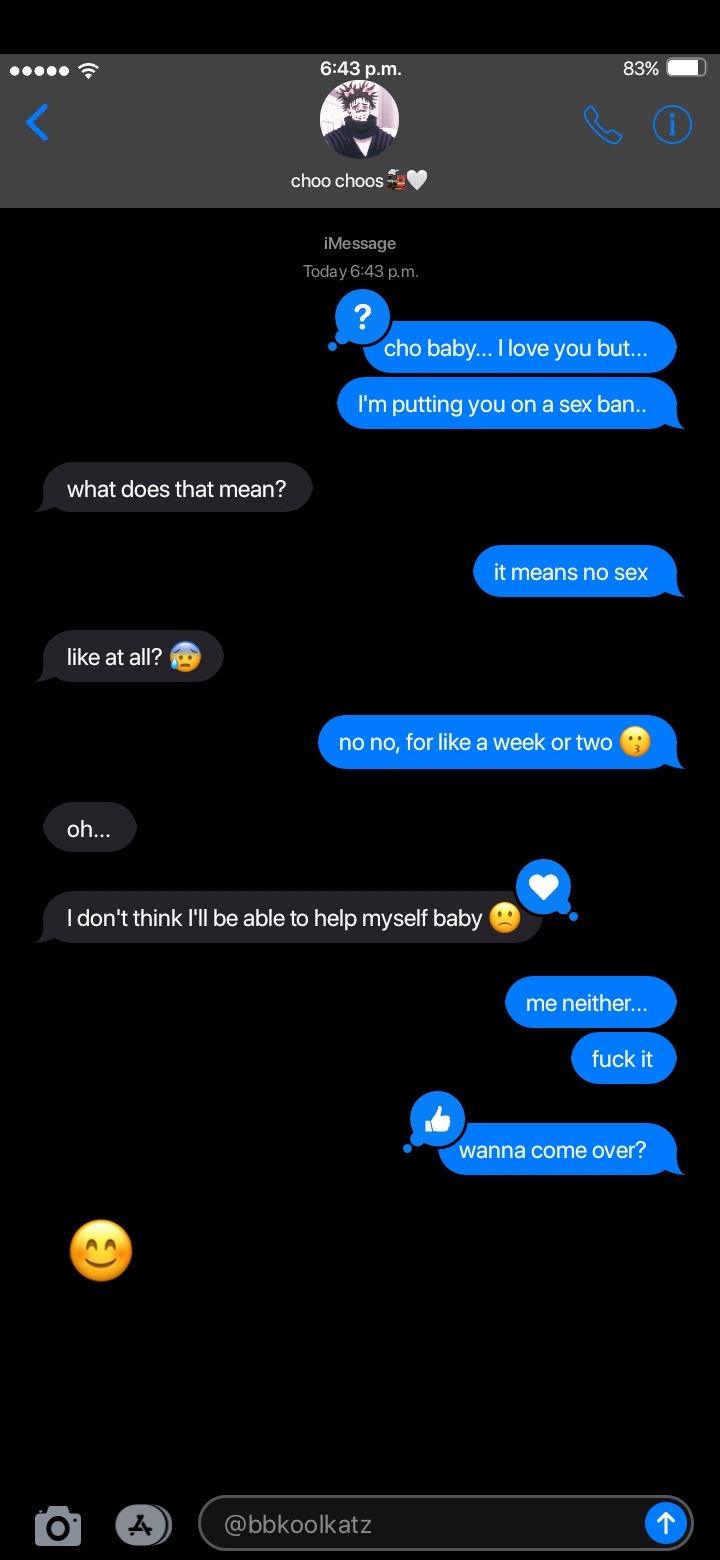Viewport: 720px width, 1560px height.
Task: Open conversation details info button
Action: (672, 125)
